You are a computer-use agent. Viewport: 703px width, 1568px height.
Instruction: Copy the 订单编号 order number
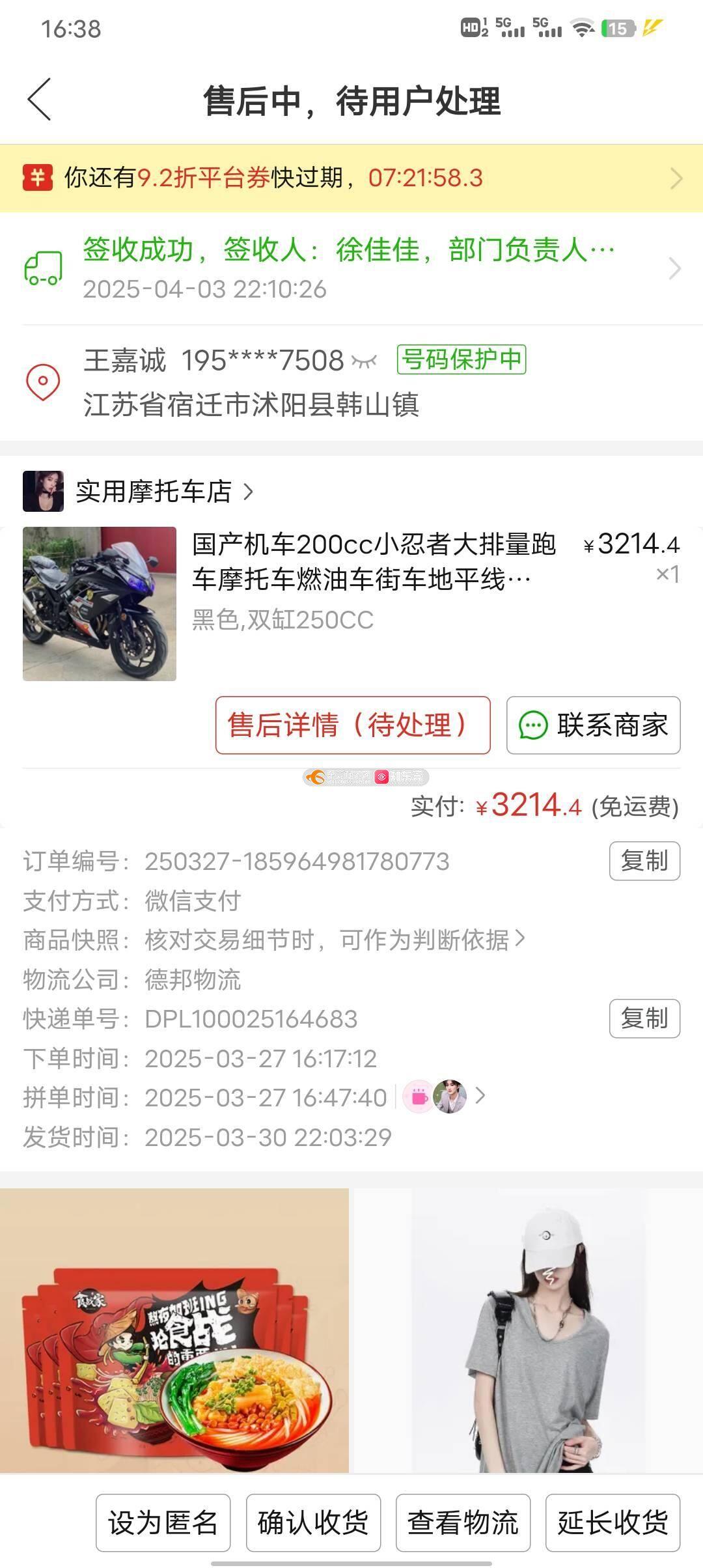click(644, 861)
